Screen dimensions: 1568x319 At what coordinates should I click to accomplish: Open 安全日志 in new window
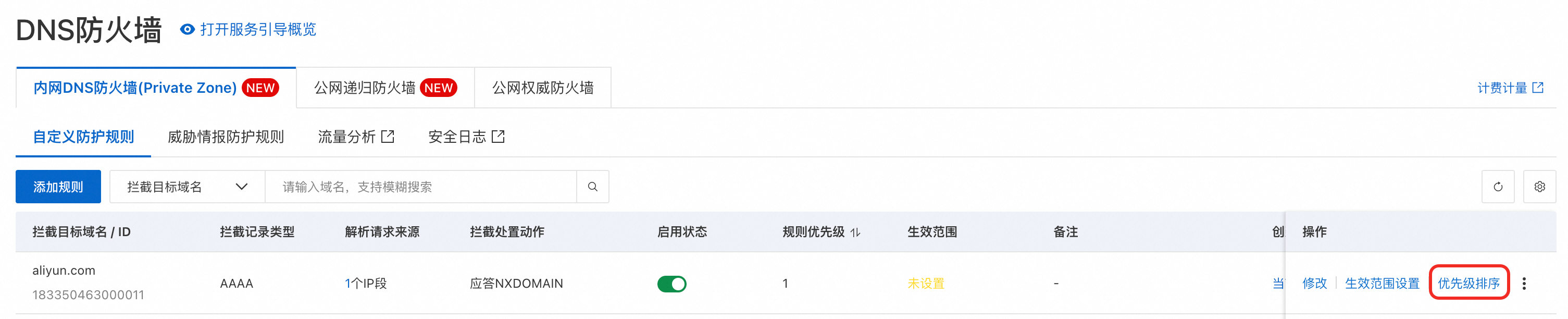click(466, 137)
